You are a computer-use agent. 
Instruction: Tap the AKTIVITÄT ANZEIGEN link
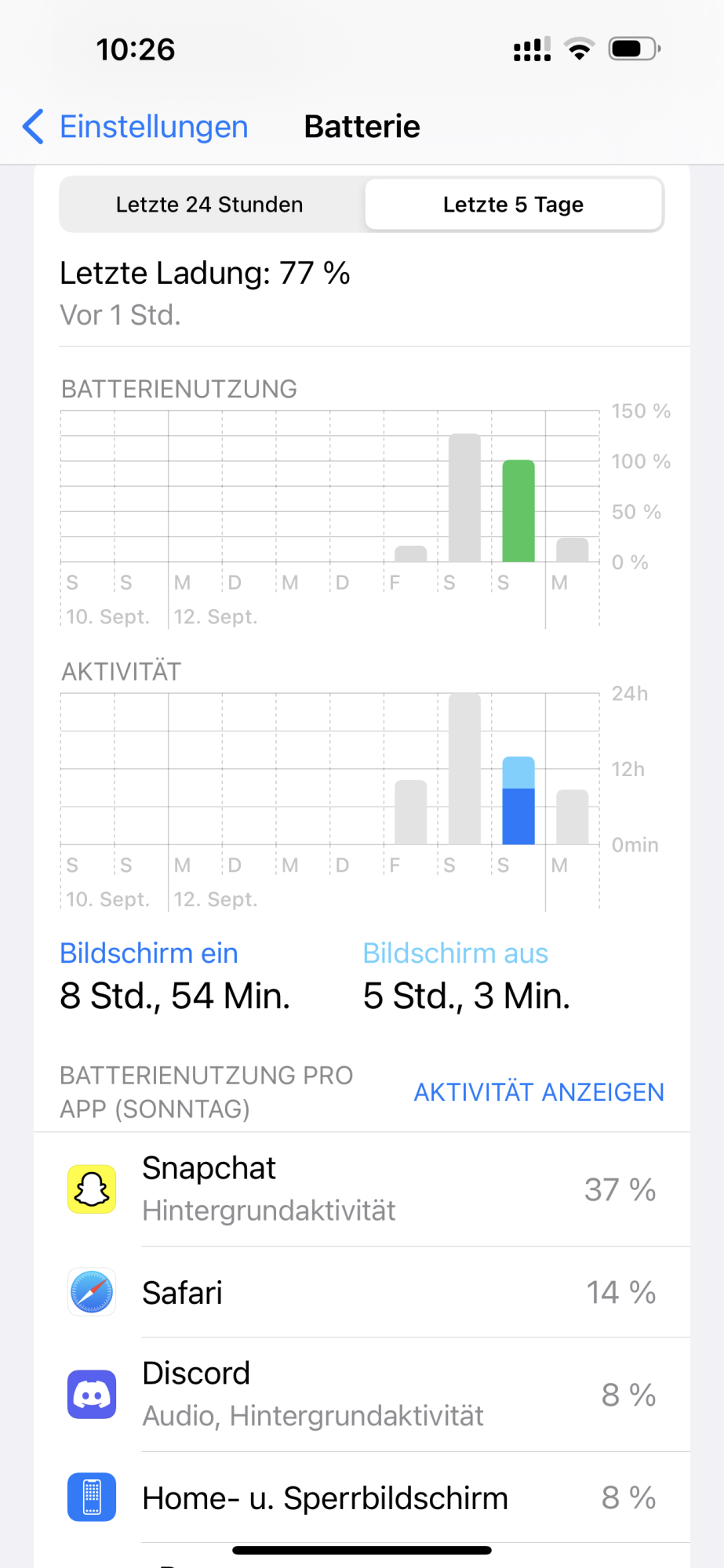pos(539,1092)
